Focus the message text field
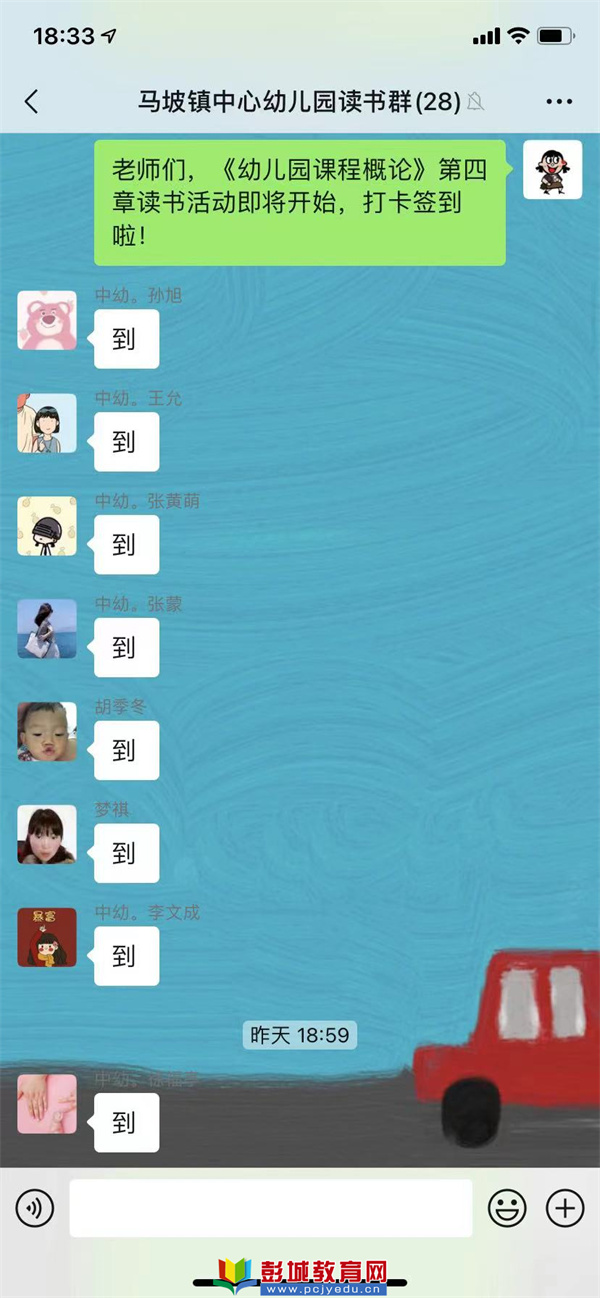This screenshot has width=600, height=1298. coord(270,1209)
